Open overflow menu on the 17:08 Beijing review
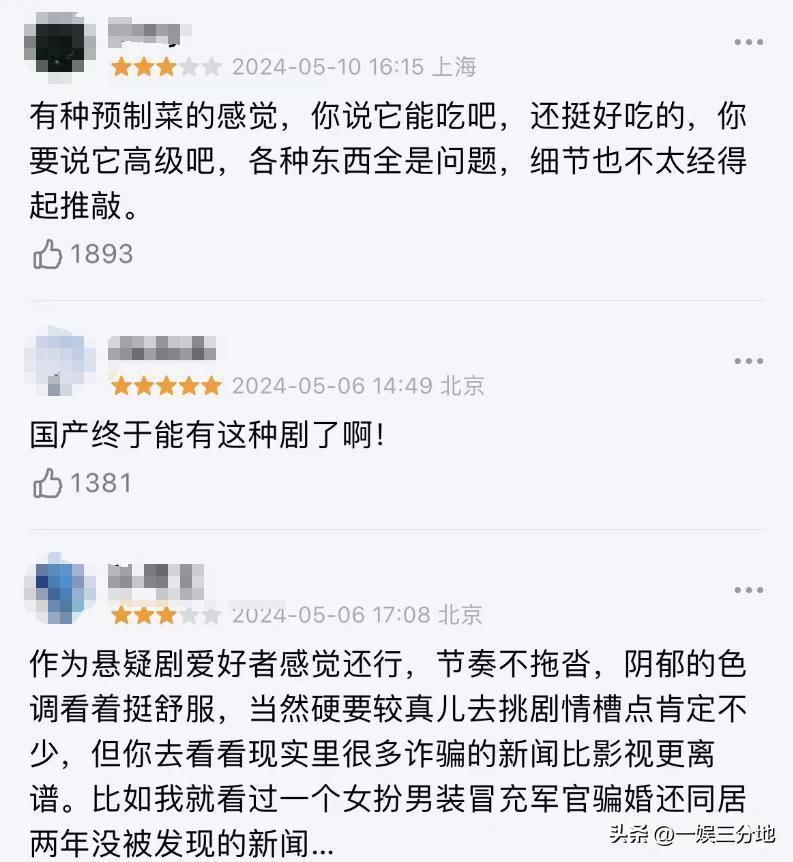Image resolution: width=793 pixels, height=862 pixels. pos(749,590)
